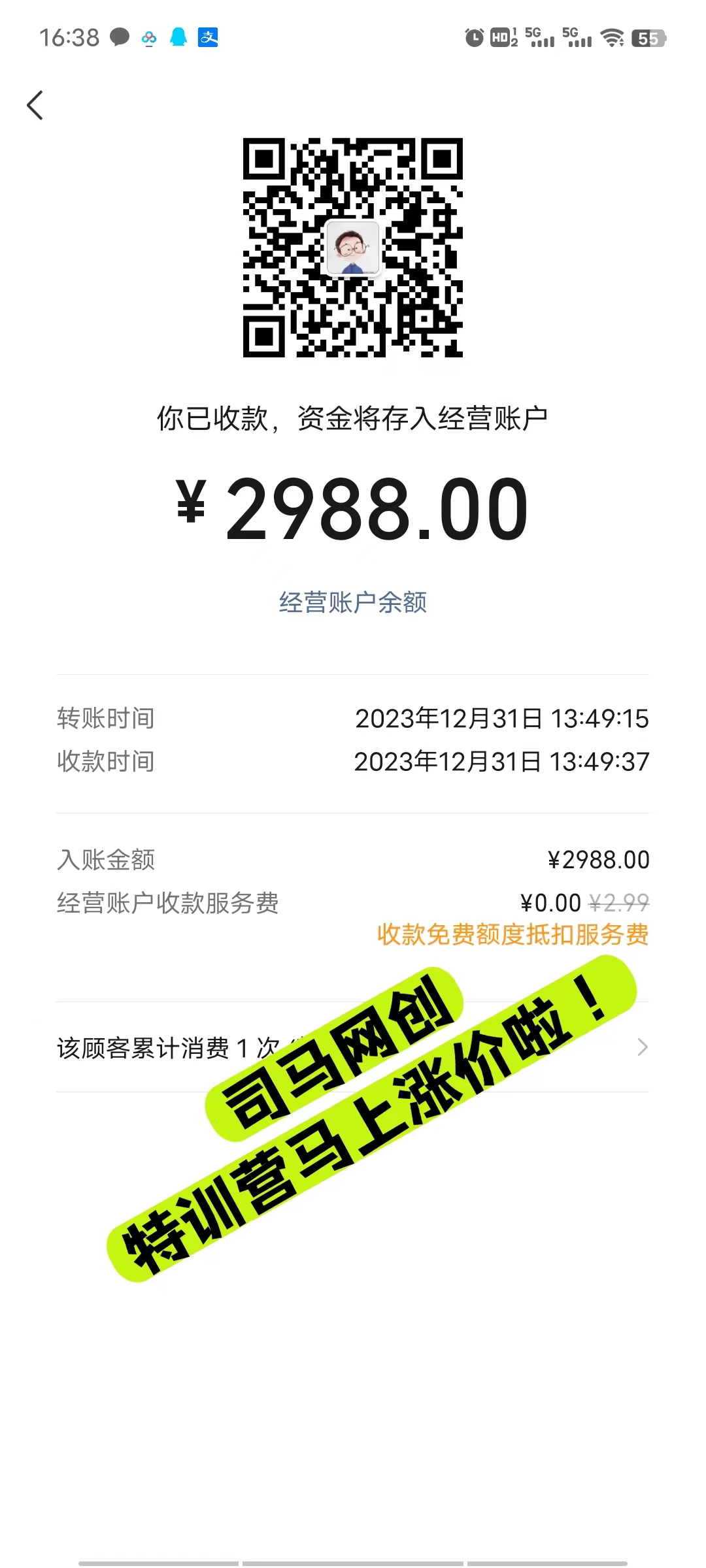Open the 经营账户余额 link

pyautogui.click(x=352, y=602)
